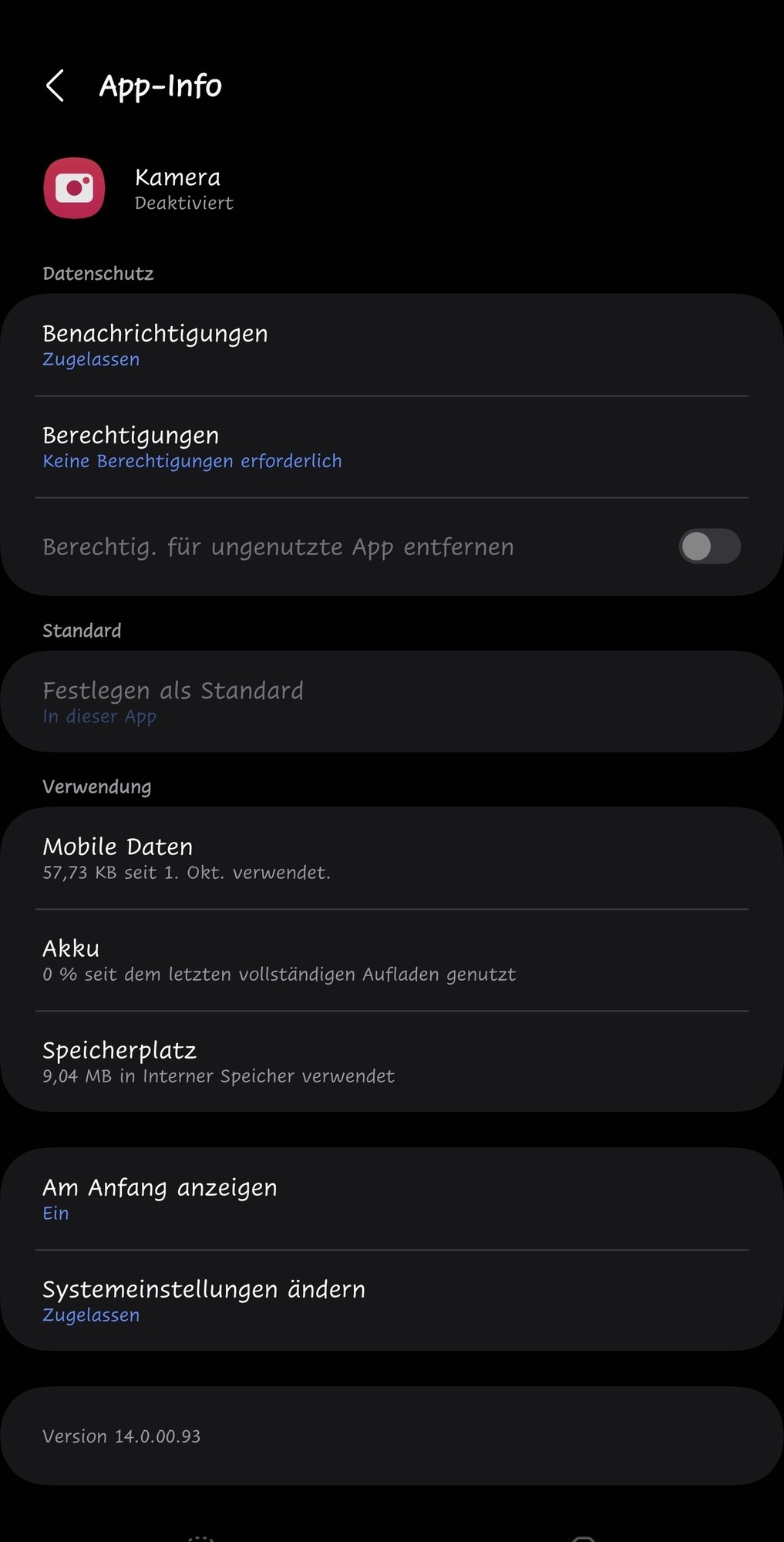Open Am Anfang anzeigen setting
The height and width of the screenshot is (1542, 784).
392,1199
